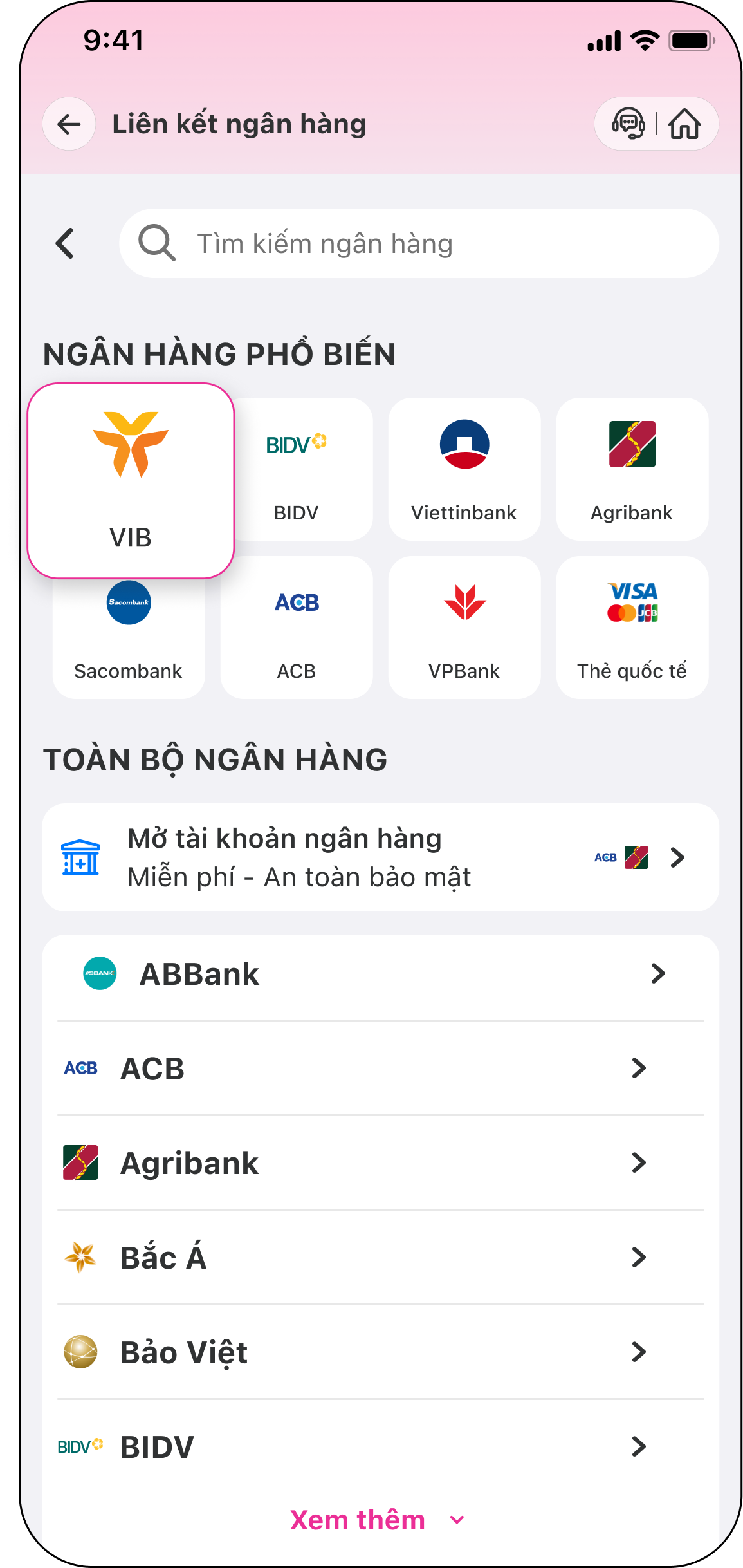743x1568 pixels.
Task: Select Bảo Việt bank row
Action: click(x=380, y=1352)
